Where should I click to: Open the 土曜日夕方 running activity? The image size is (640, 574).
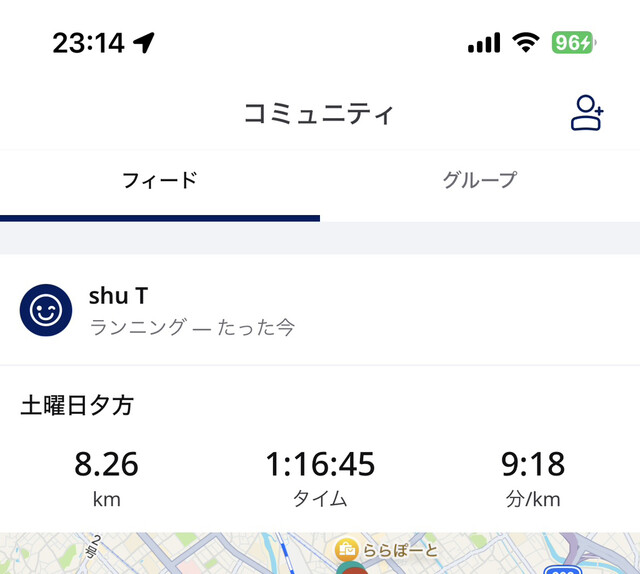pyautogui.click(x=78, y=406)
